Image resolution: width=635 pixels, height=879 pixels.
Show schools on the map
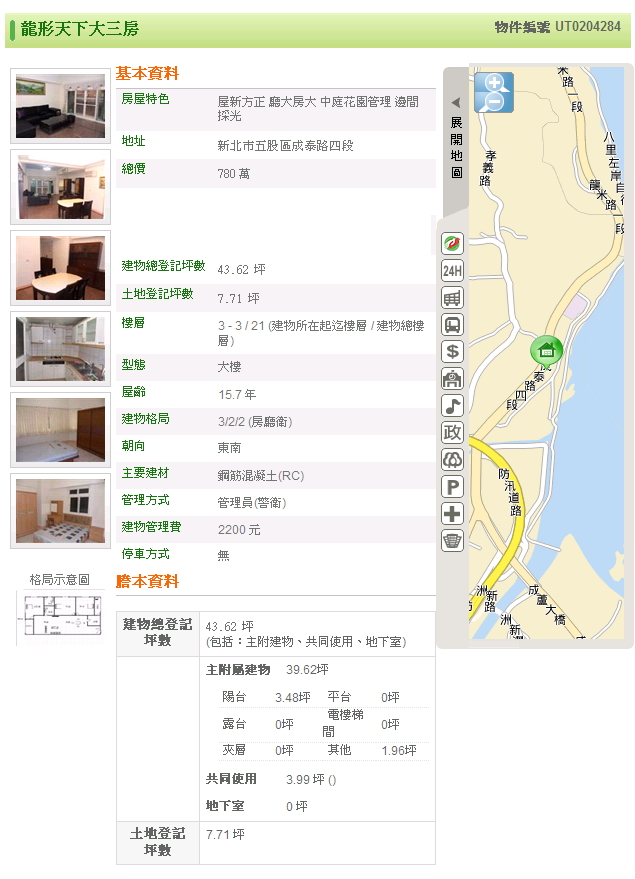pyautogui.click(x=453, y=379)
